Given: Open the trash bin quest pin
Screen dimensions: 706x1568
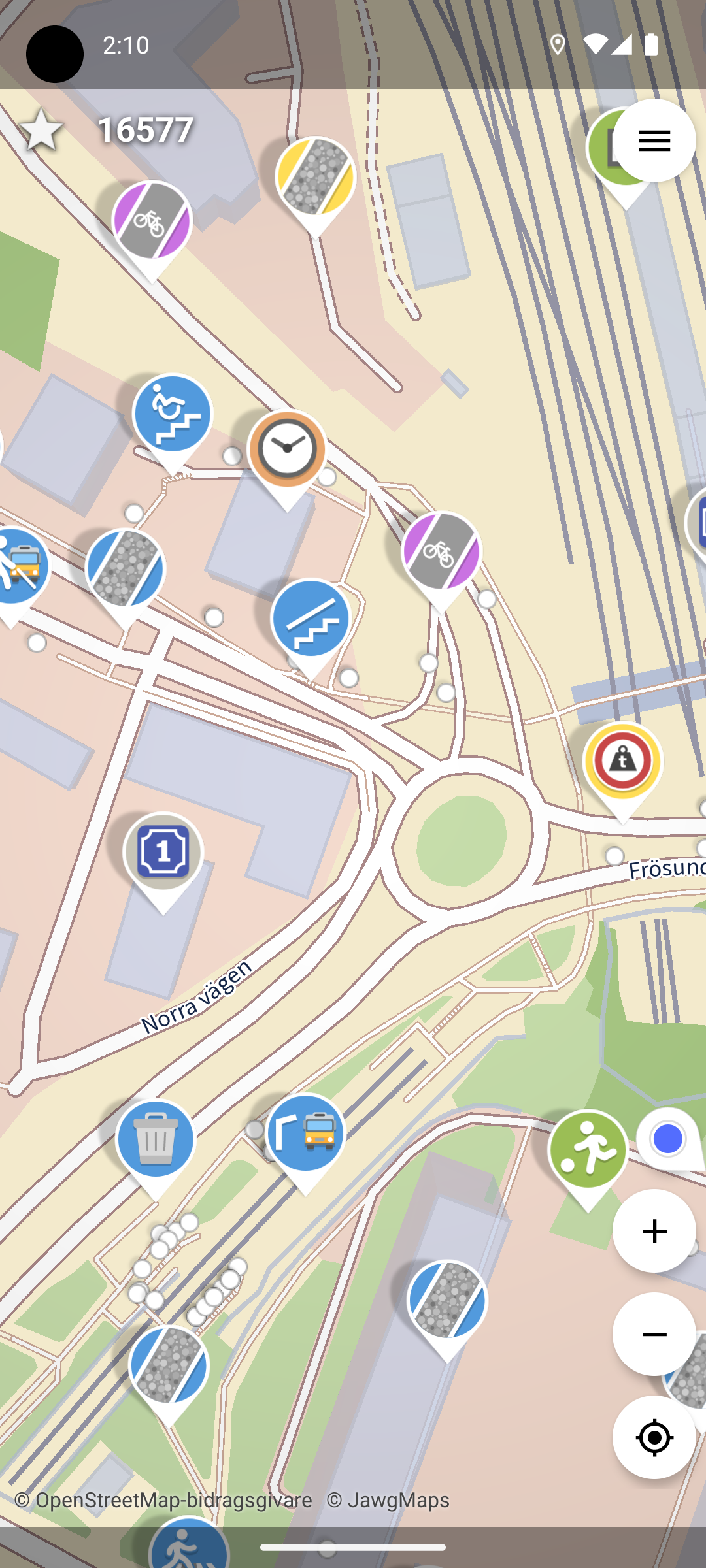Looking at the screenshot, I should pyautogui.click(x=156, y=1140).
